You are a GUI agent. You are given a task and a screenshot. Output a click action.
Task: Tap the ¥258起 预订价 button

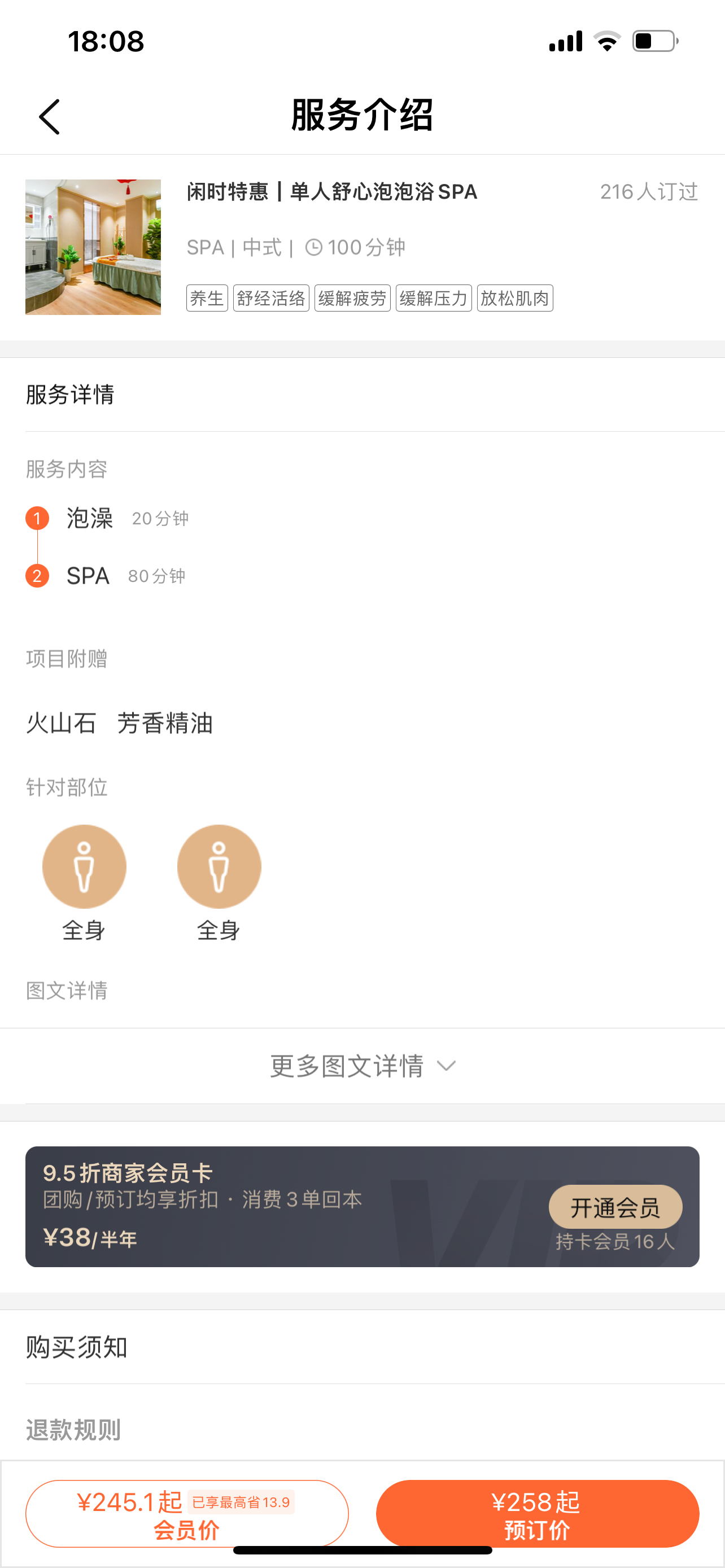pos(537,1513)
